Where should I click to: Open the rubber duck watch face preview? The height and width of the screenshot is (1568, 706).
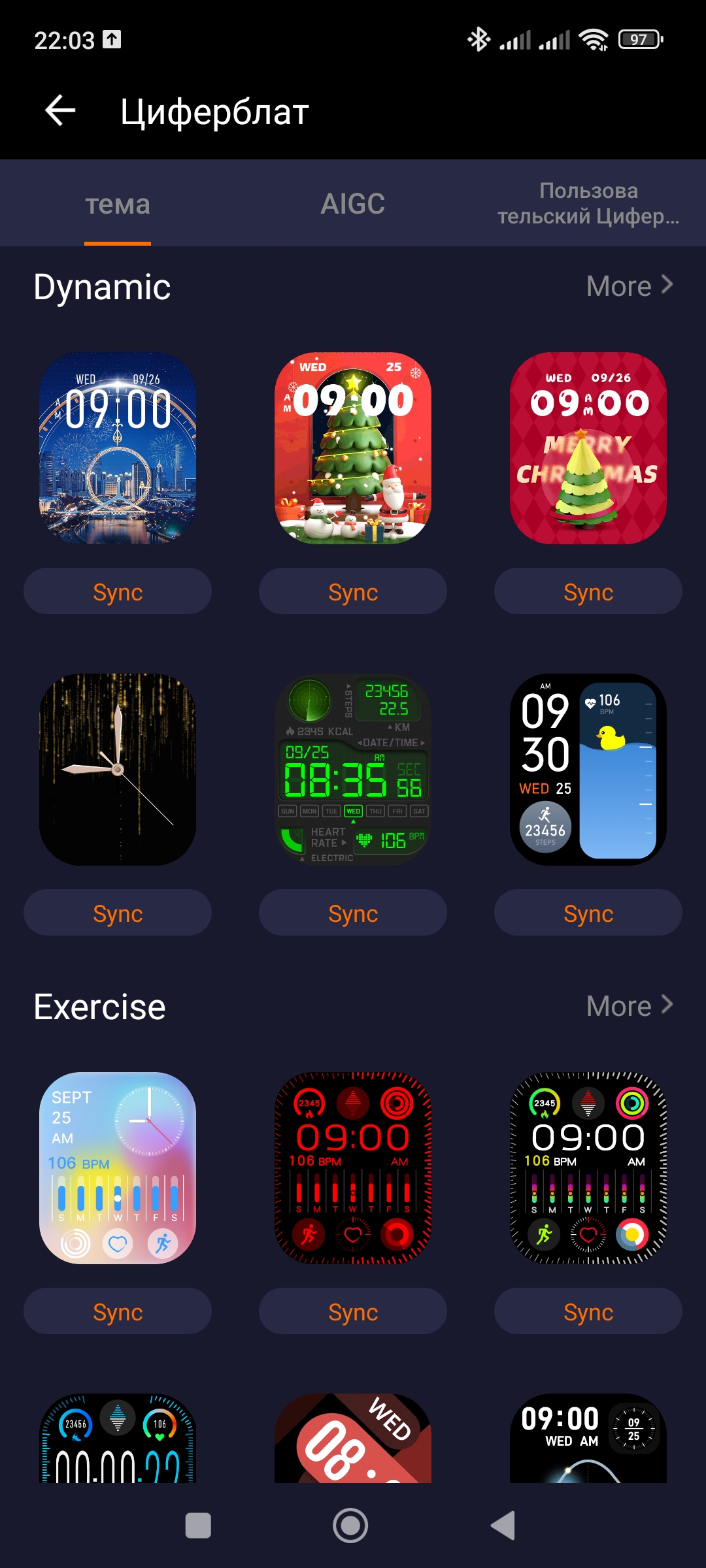(x=588, y=770)
